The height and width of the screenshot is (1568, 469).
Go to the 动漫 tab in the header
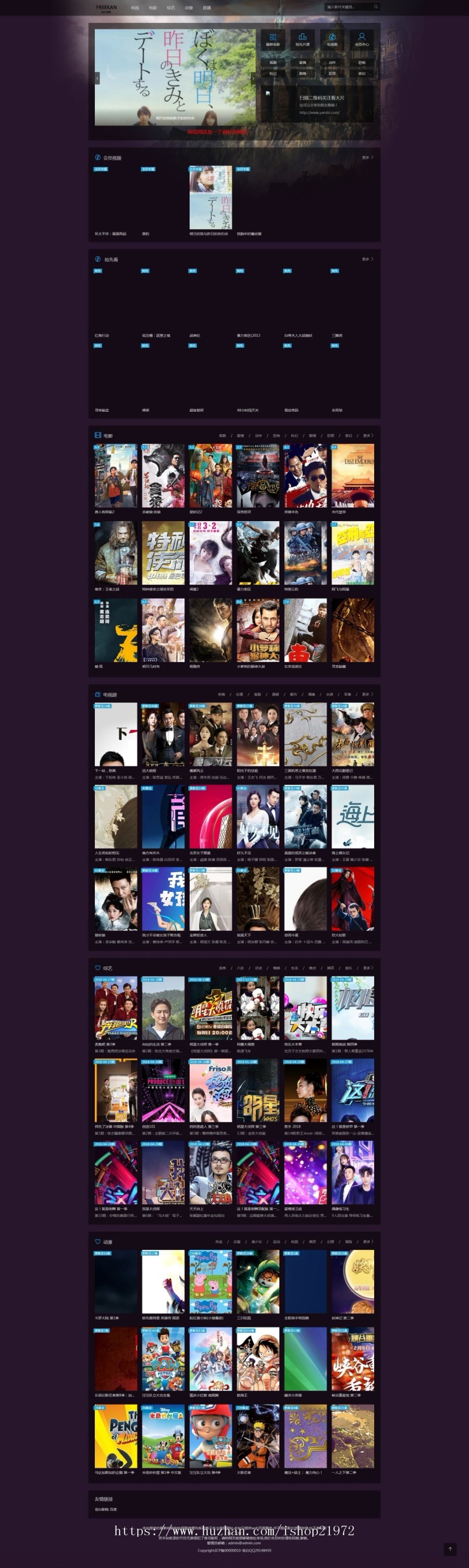pyautogui.click(x=189, y=8)
